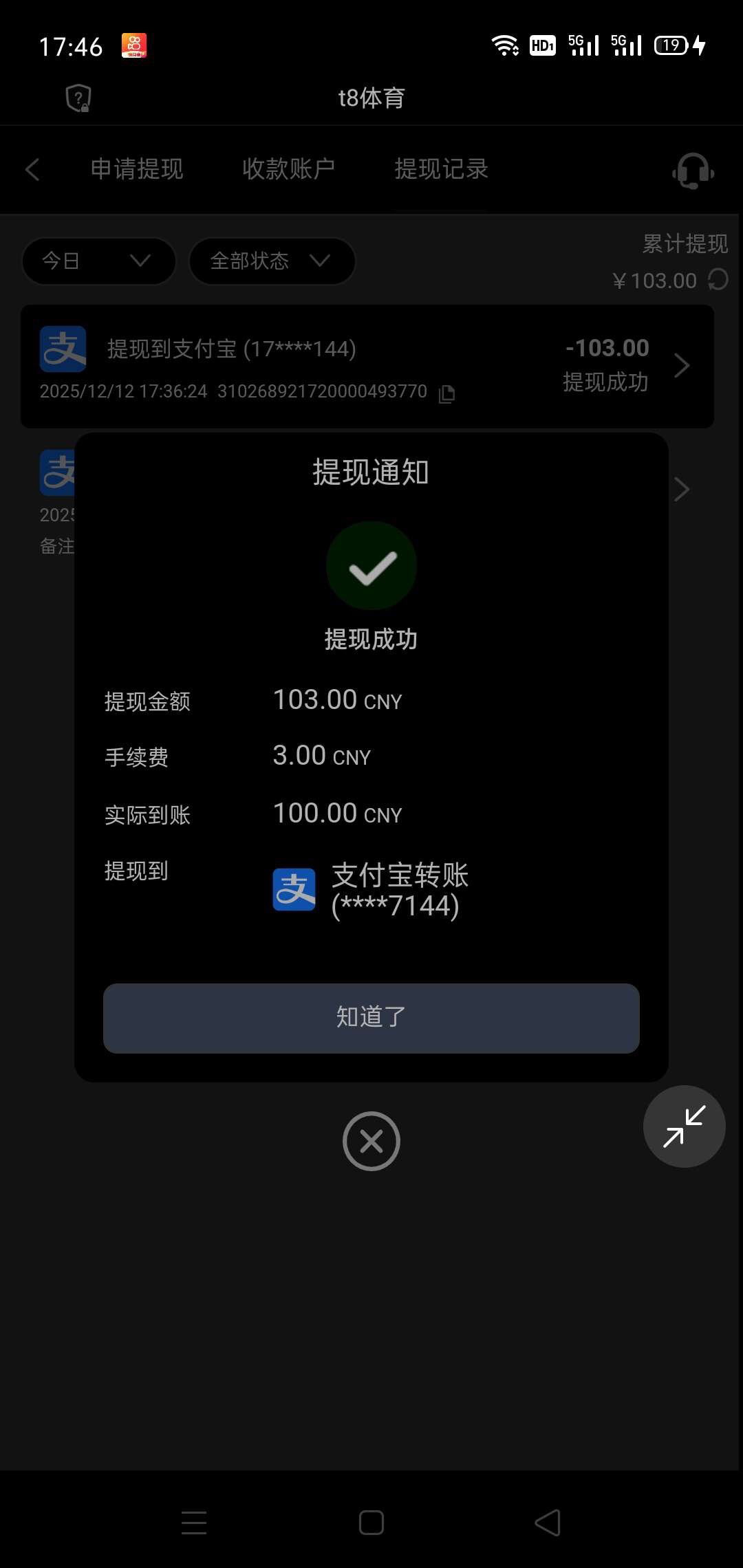Copy the withdrawal order number
Image resolution: width=743 pixels, height=1568 pixels.
pos(446,393)
